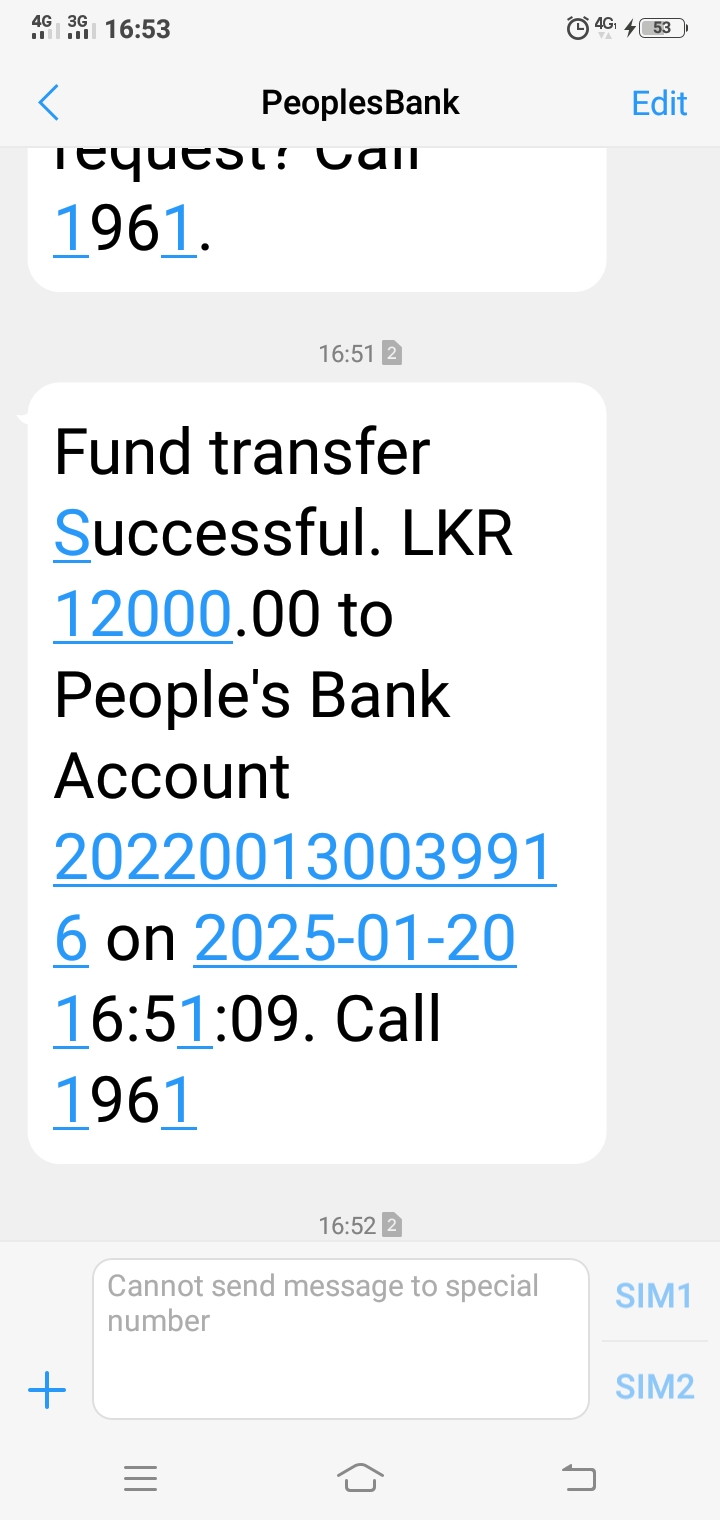
Task: Go back to the message list
Action: pos(48,103)
